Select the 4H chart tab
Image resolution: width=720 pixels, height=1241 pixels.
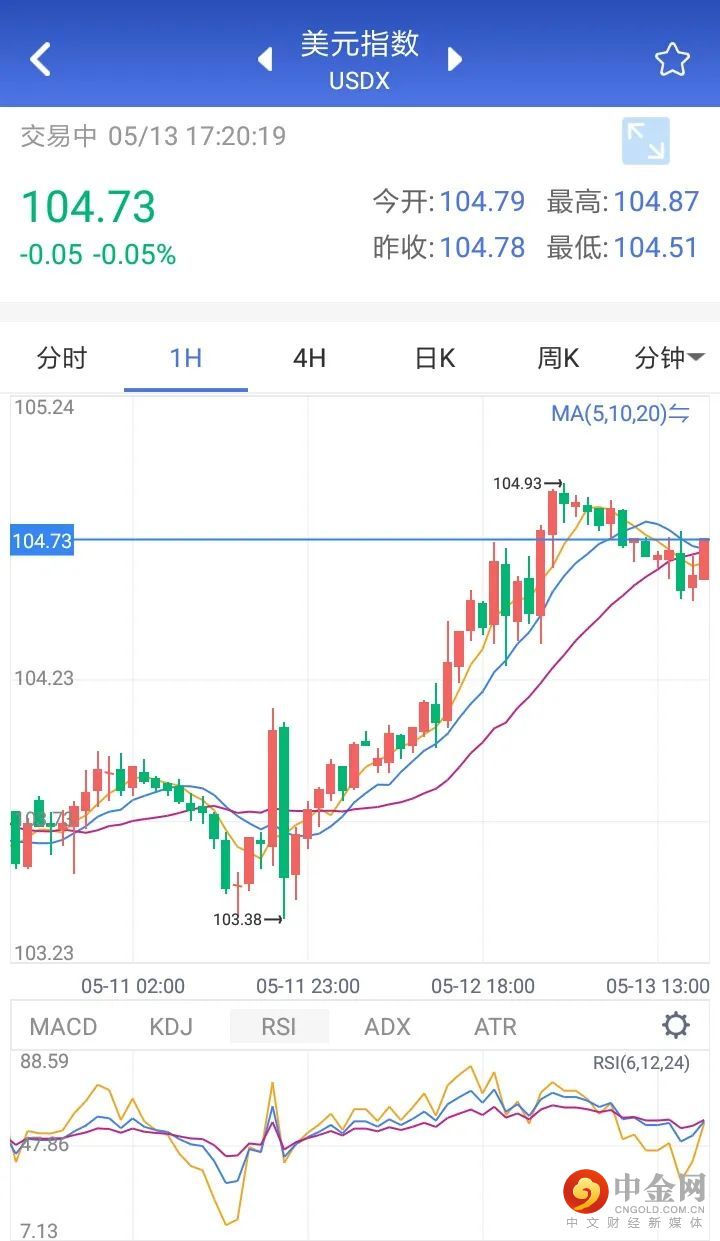[x=309, y=358]
